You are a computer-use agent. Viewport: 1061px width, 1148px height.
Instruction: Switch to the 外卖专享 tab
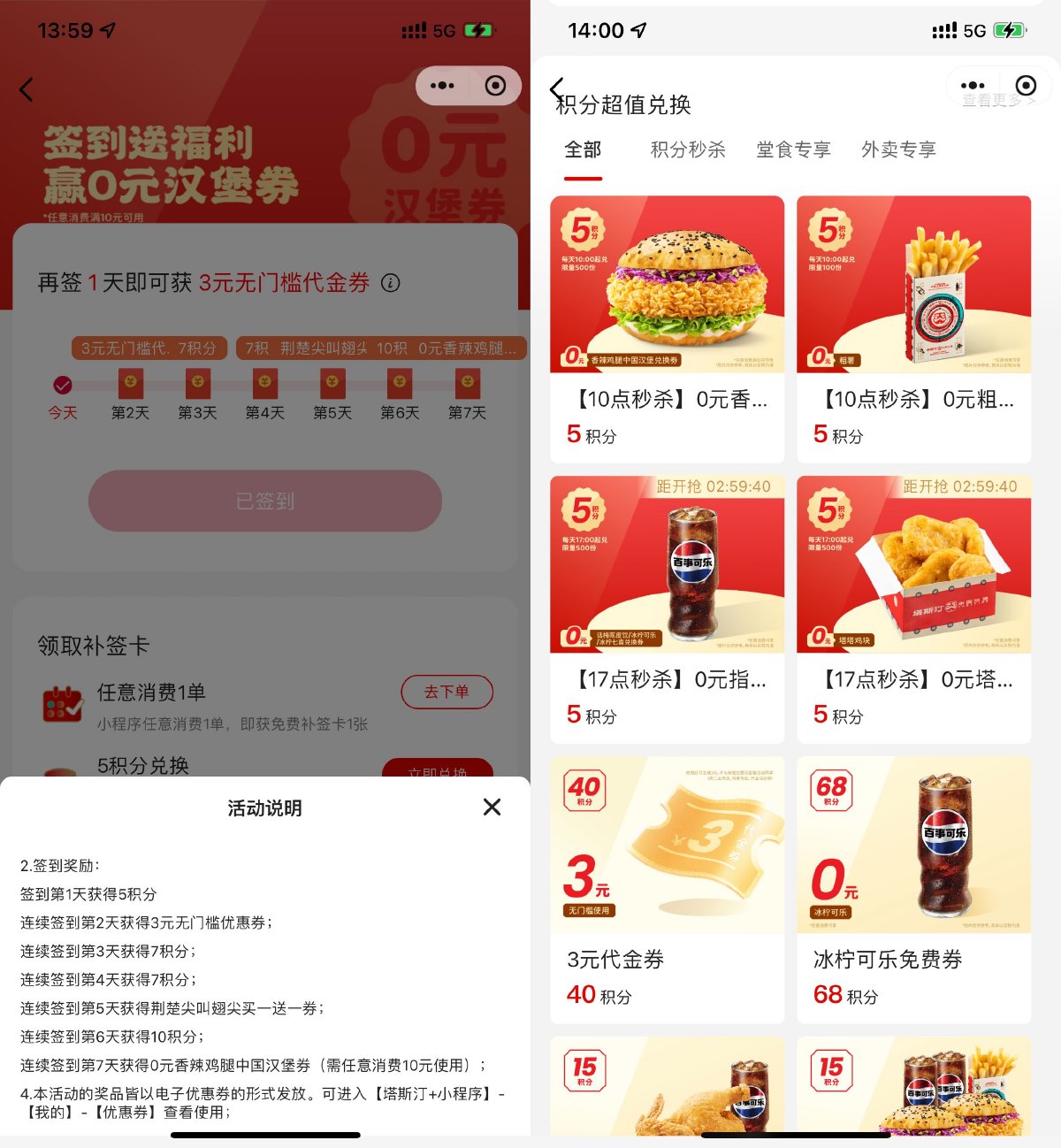pyautogui.click(x=897, y=149)
